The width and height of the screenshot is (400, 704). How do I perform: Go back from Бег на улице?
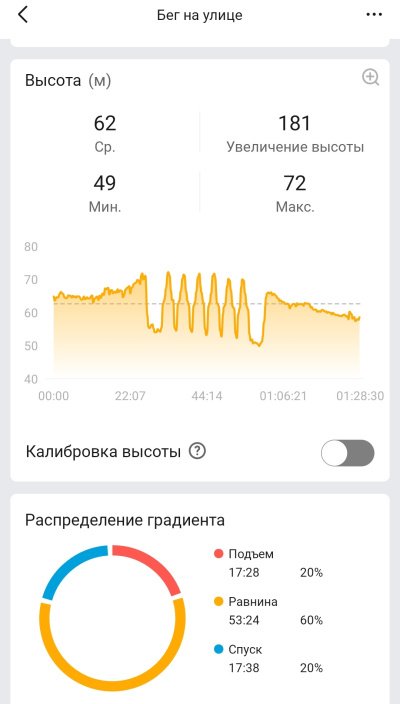tap(22, 15)
